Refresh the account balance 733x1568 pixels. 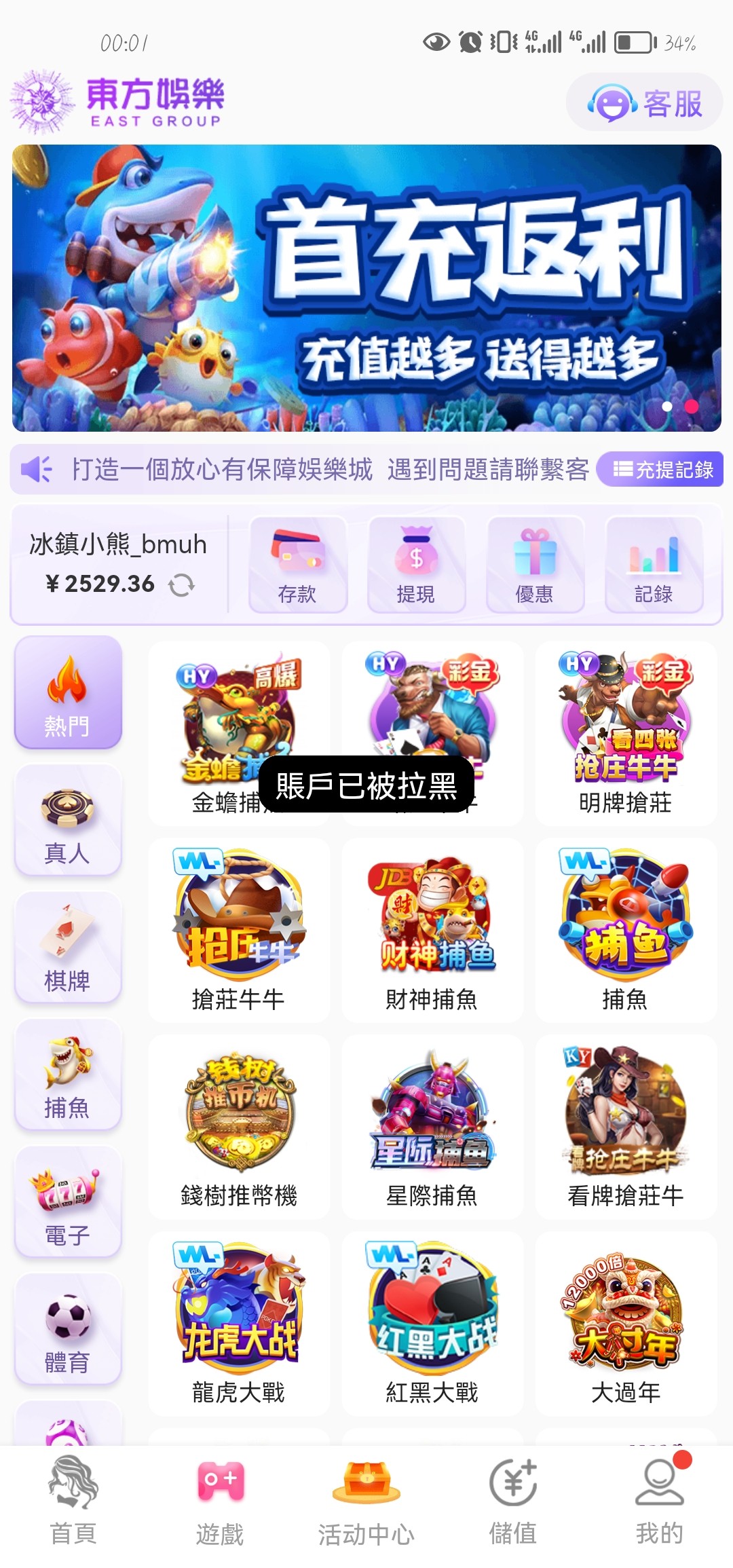(181, 584)
